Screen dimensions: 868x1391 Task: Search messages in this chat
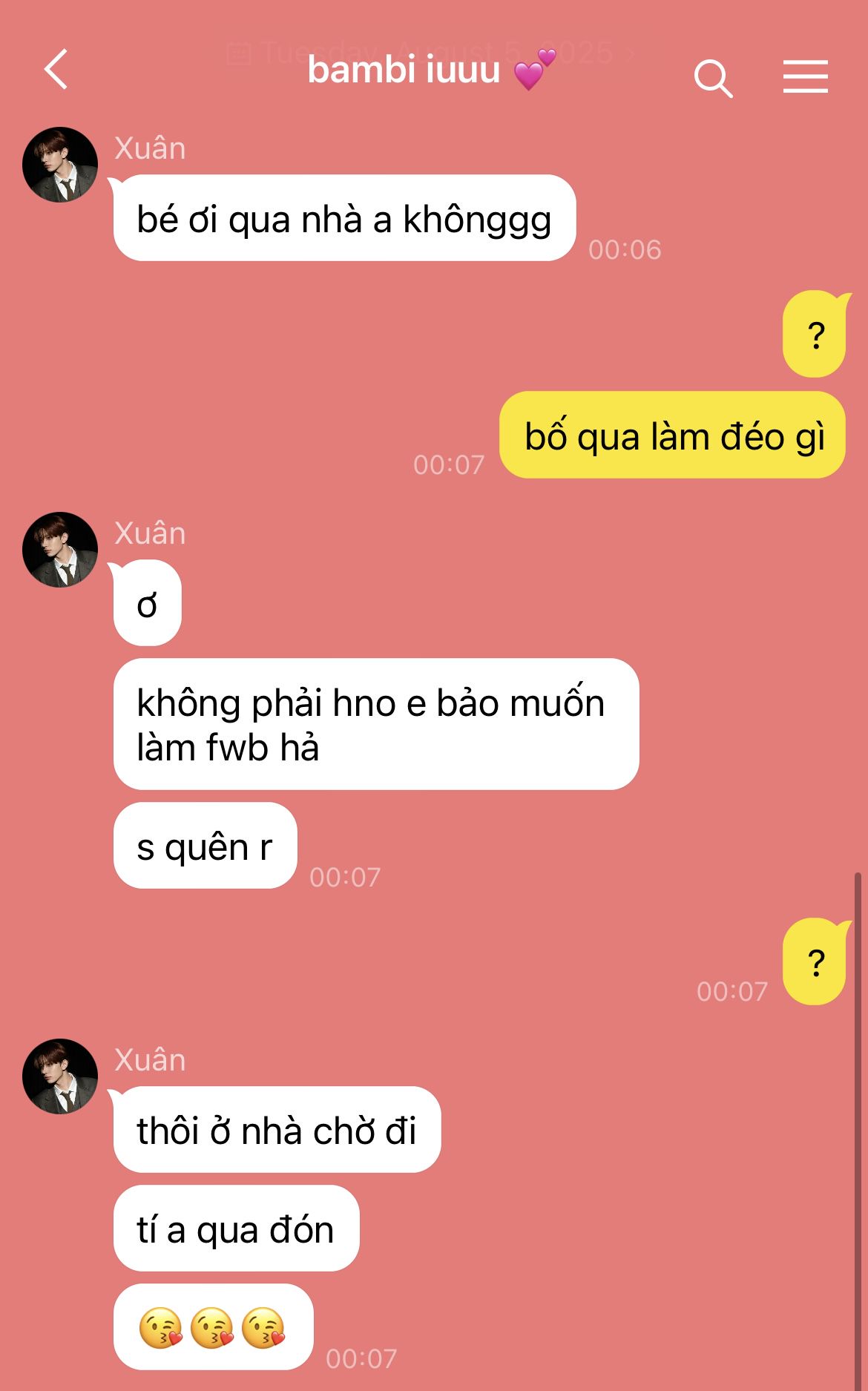[712, 78]
